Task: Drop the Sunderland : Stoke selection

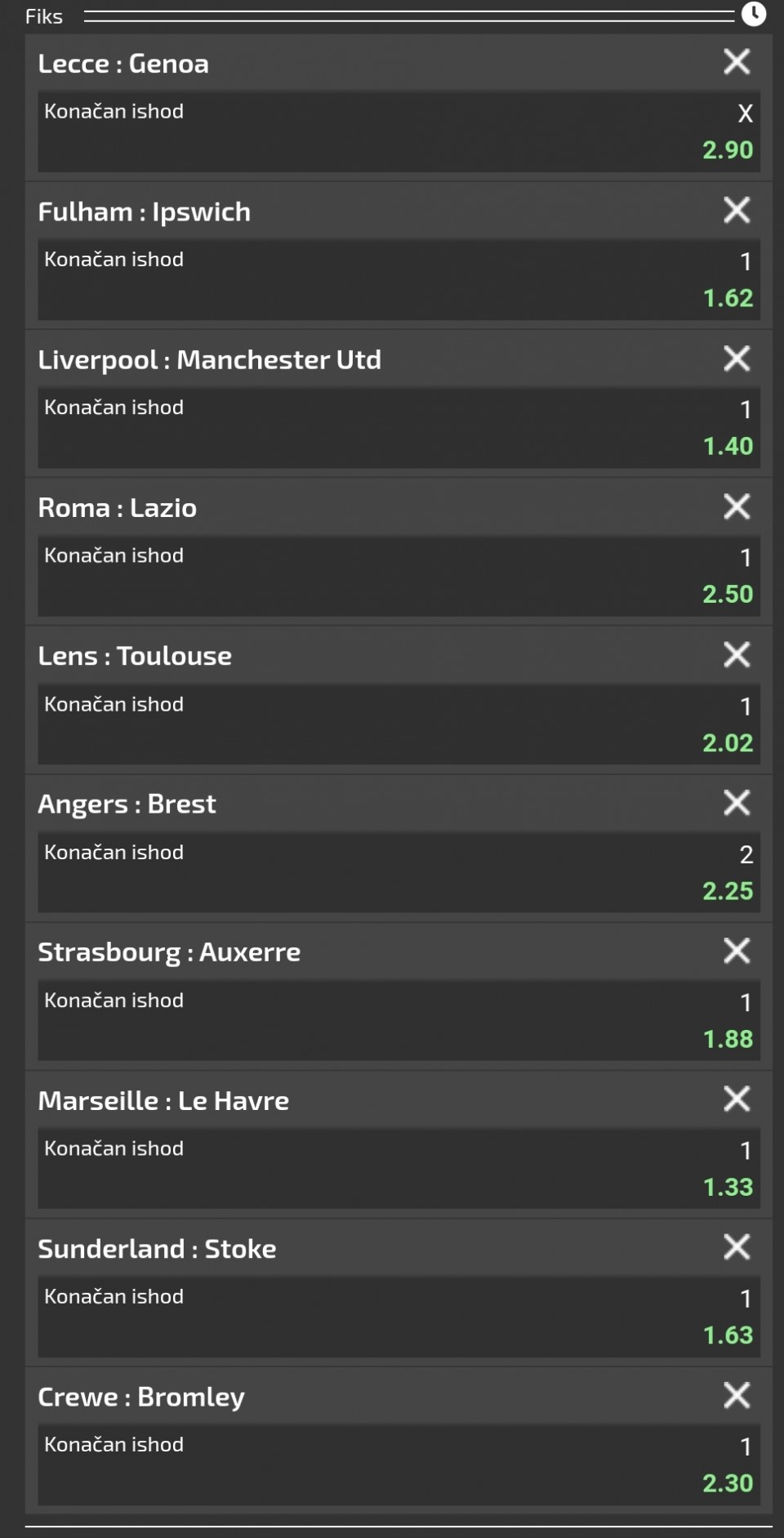Action: tap(737, 1247)
